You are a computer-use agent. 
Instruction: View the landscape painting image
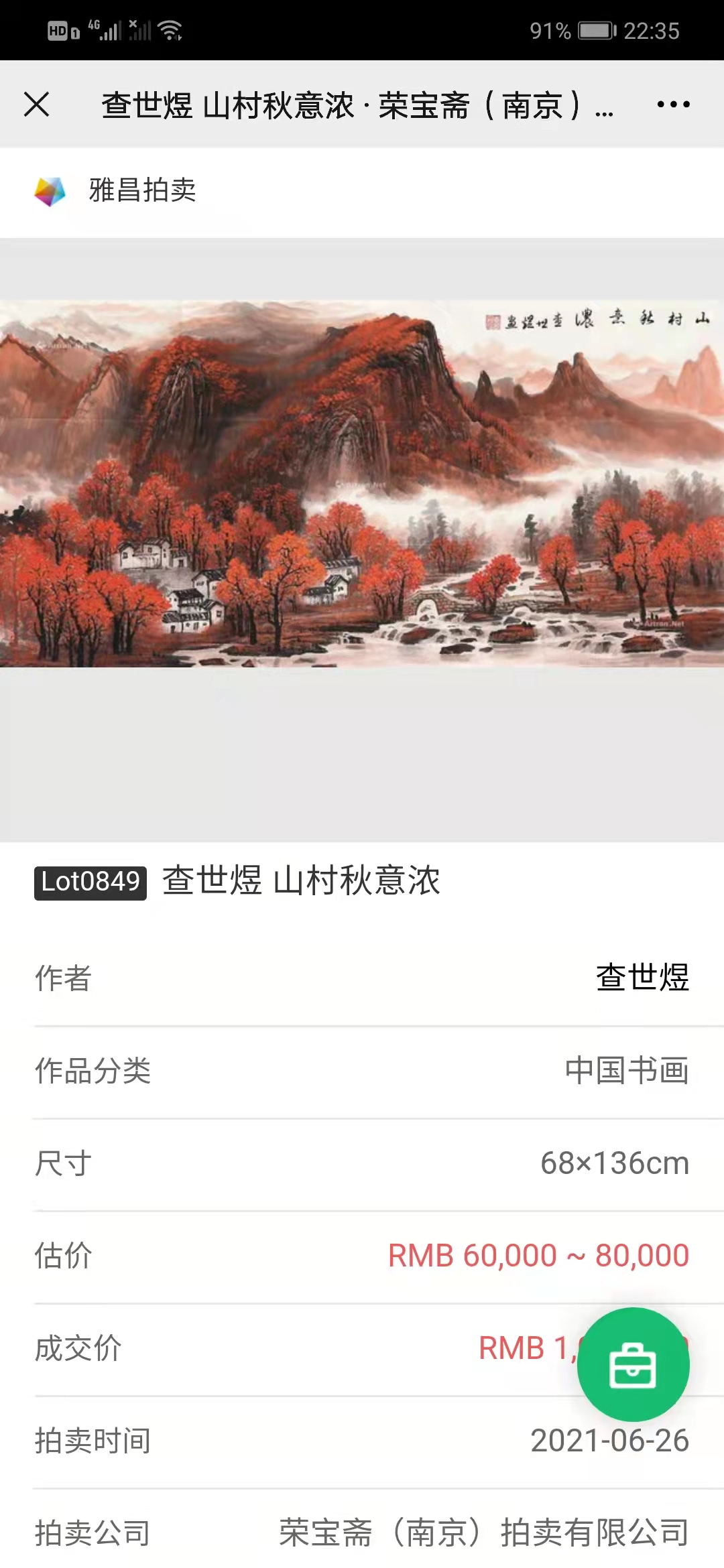click(362, 484)
